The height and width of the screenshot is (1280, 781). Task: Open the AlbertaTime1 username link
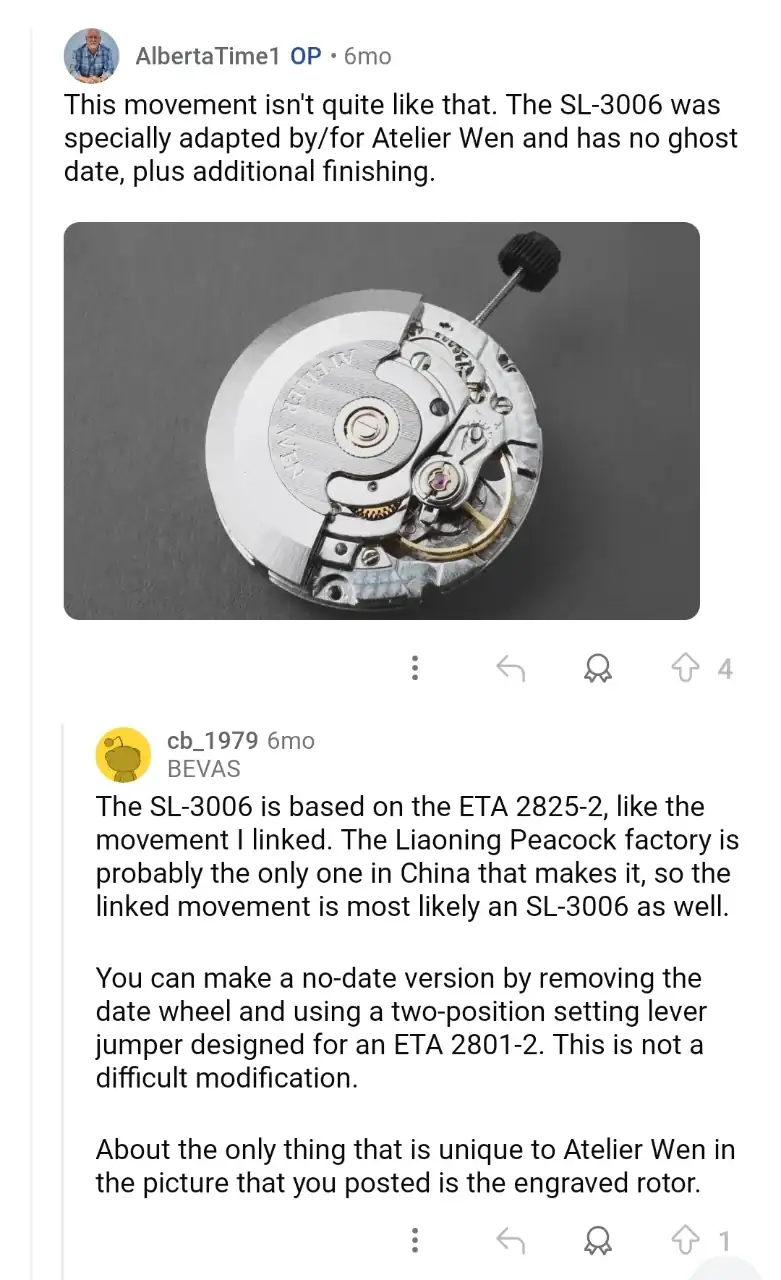(207, 56)
